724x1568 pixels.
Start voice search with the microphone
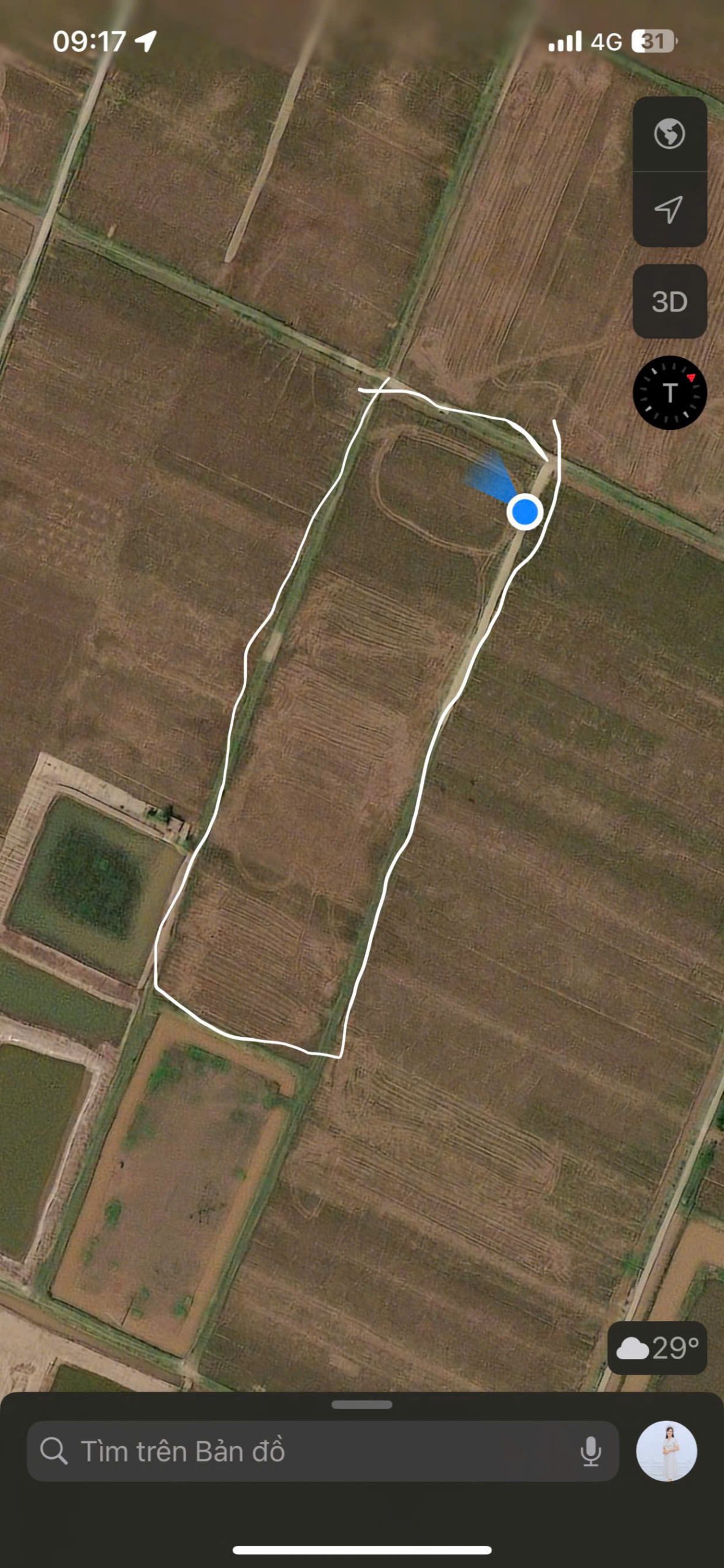coord(590,1451)
